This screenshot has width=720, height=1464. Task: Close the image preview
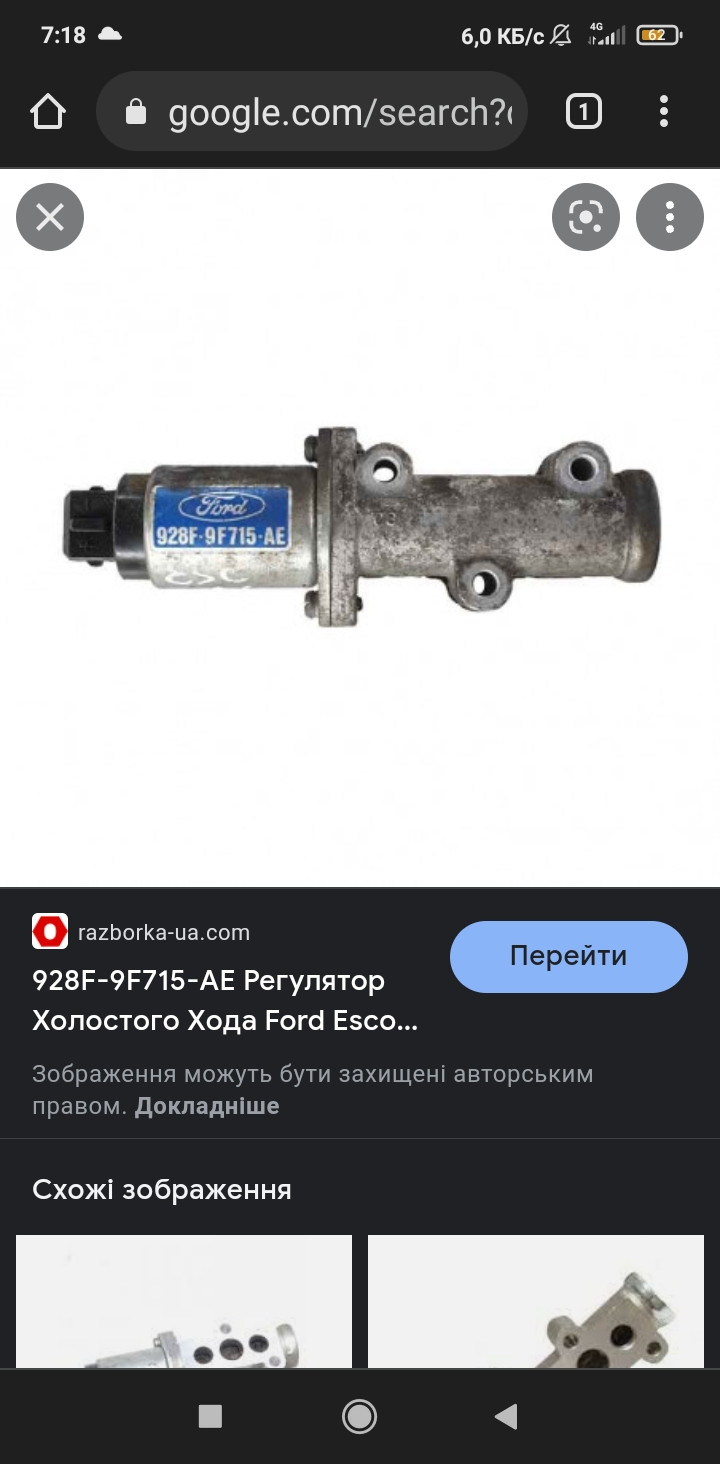50,217
